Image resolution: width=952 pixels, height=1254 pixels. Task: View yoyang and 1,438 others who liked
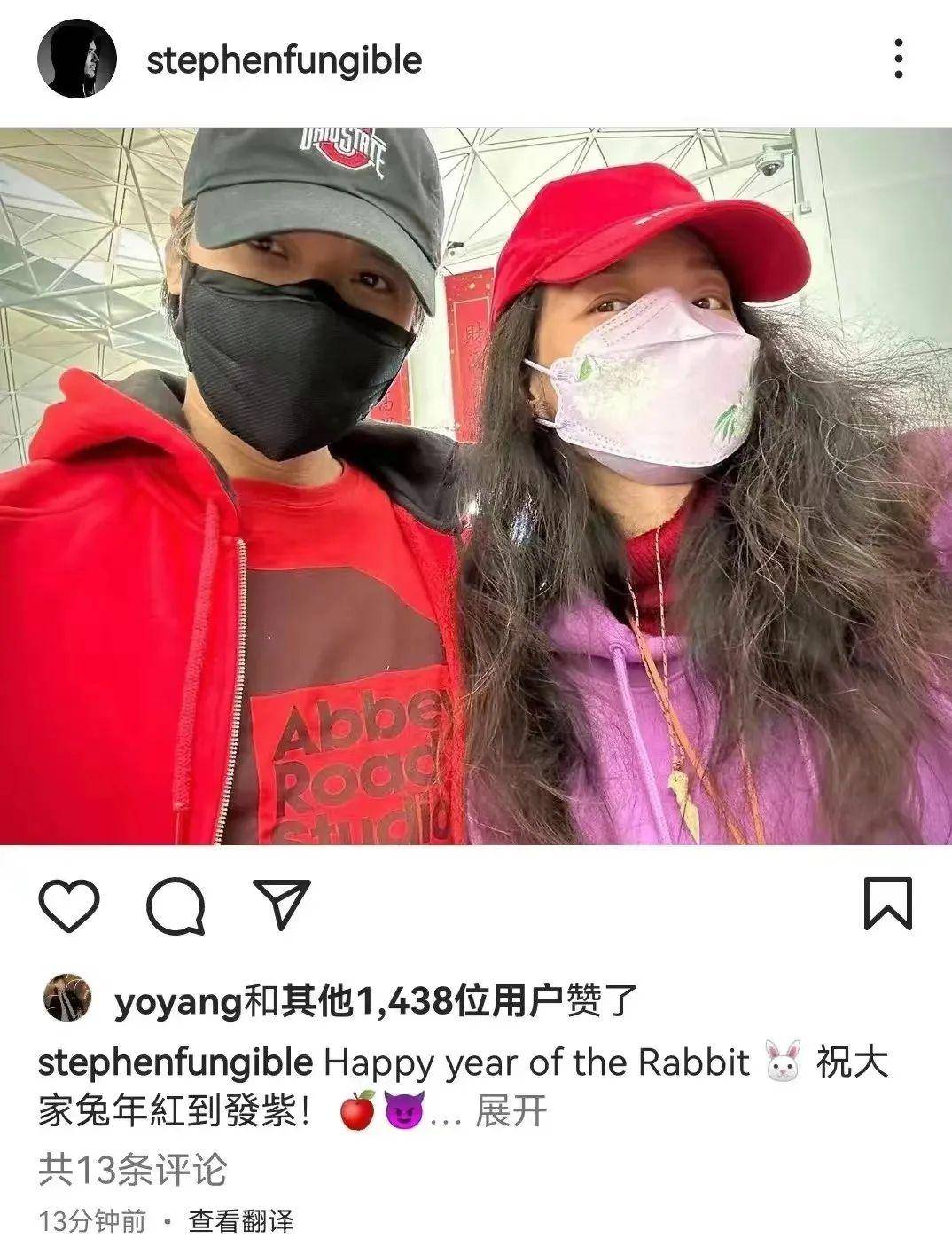click(x=376, y=1001)
